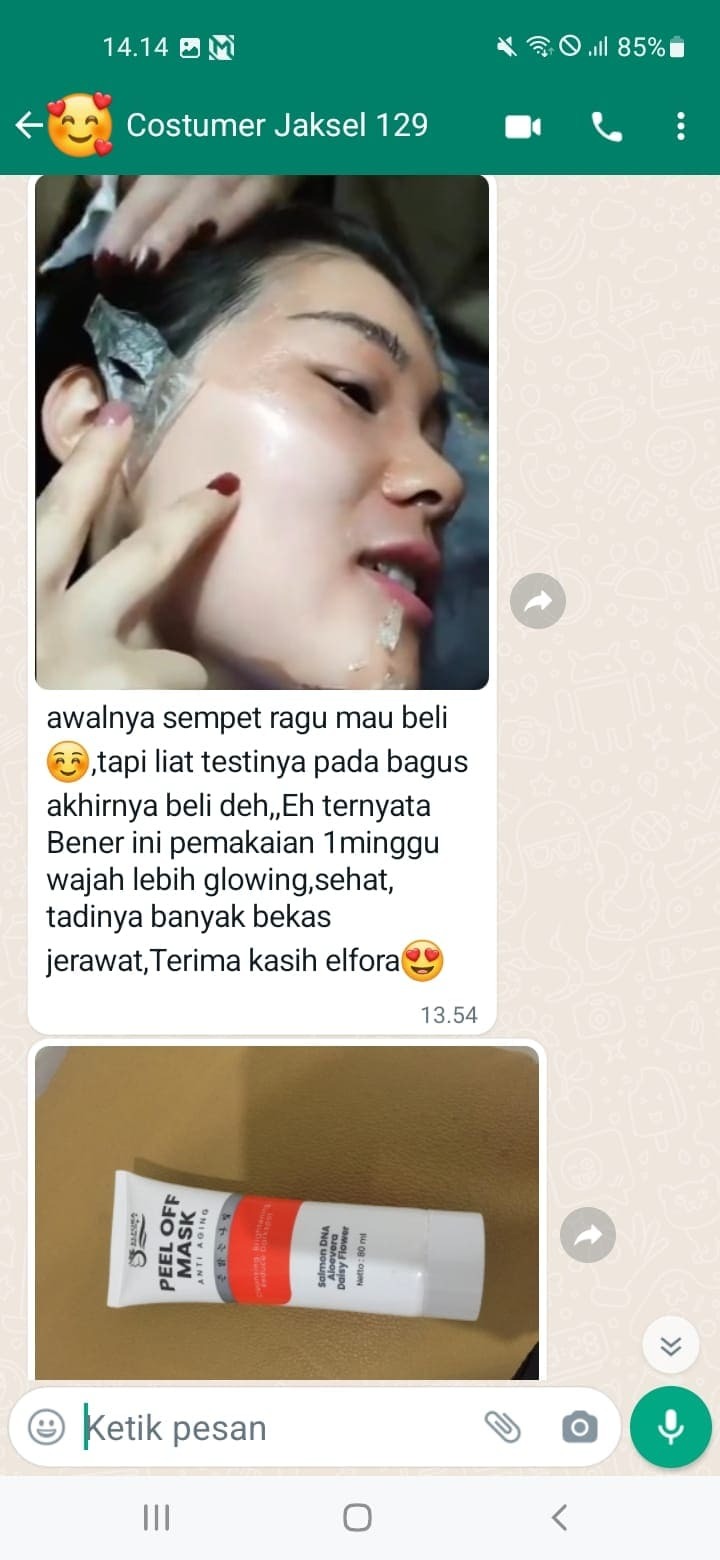Go to the system home screen
Image resolution: width=720 pixels, height=1560 pixels.
coord(358,1517)
